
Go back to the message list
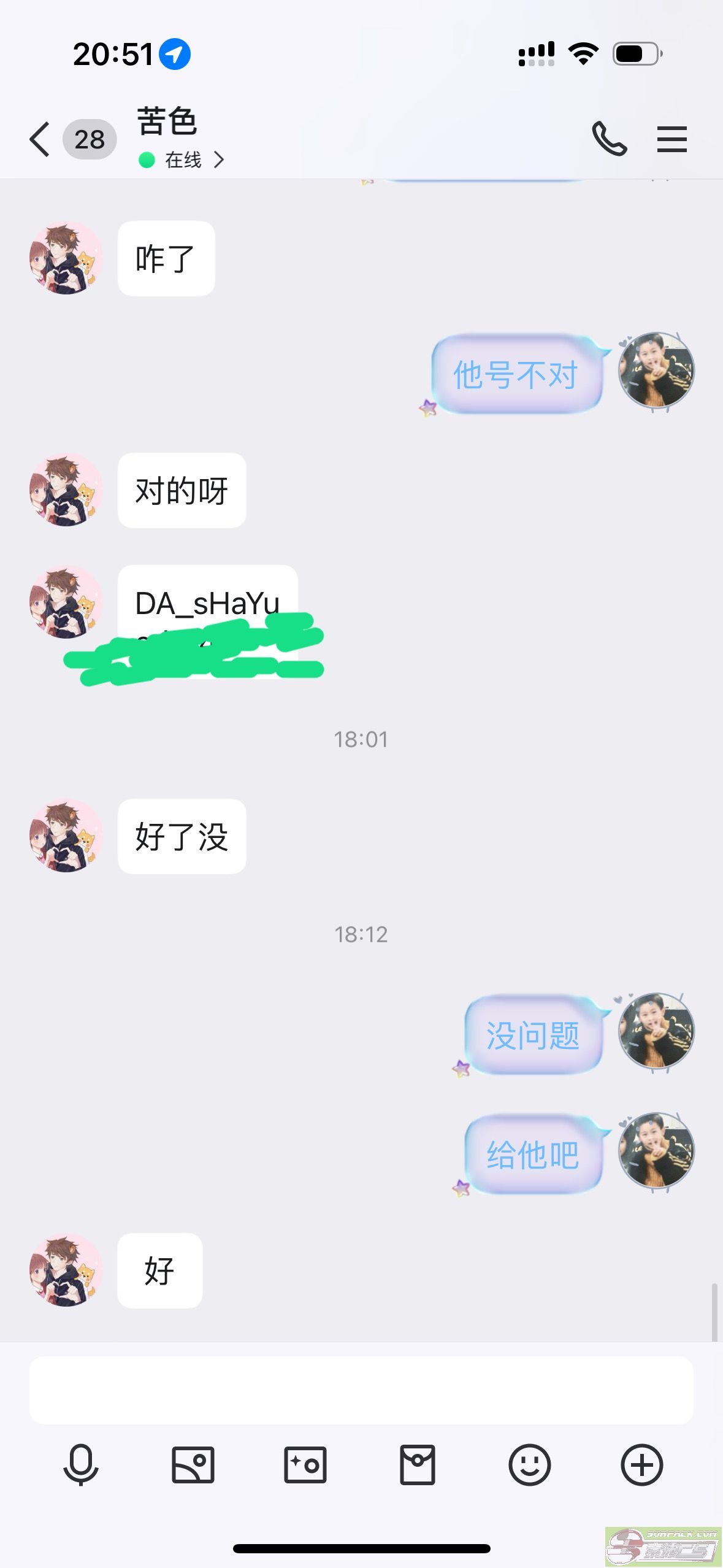(40, 139)
